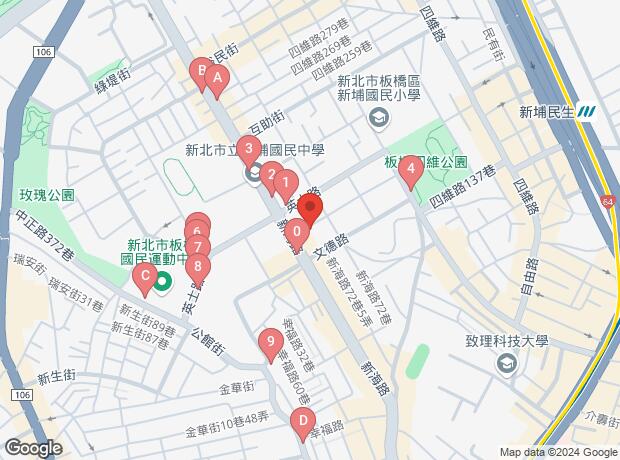Open the map pin numbered 1
The image size is (620, 460).
point(286,183)
